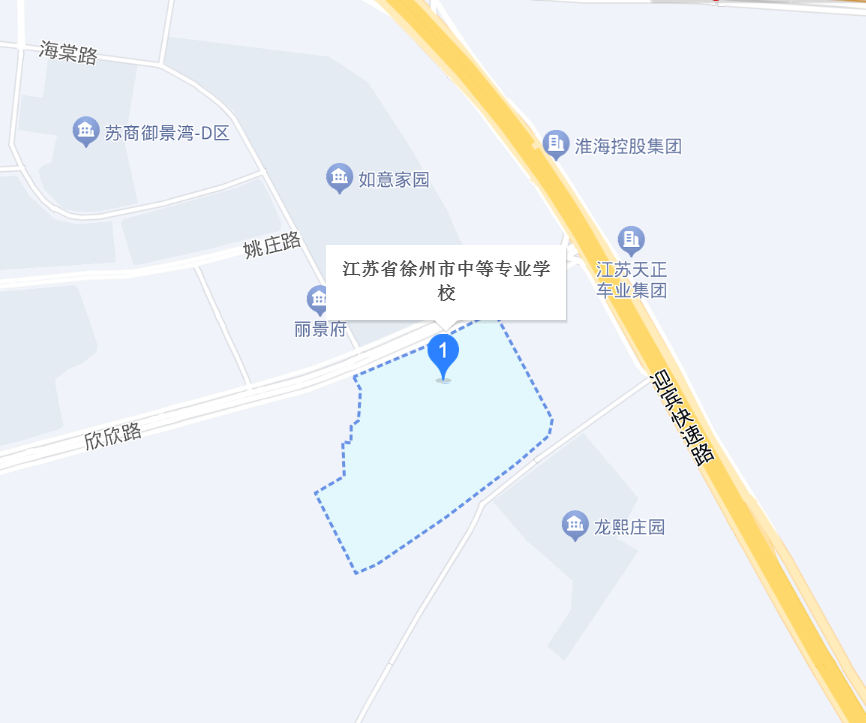Select the 江苏天正车业集团 marker
Viewport: 866px width, 723px height.
631,240
